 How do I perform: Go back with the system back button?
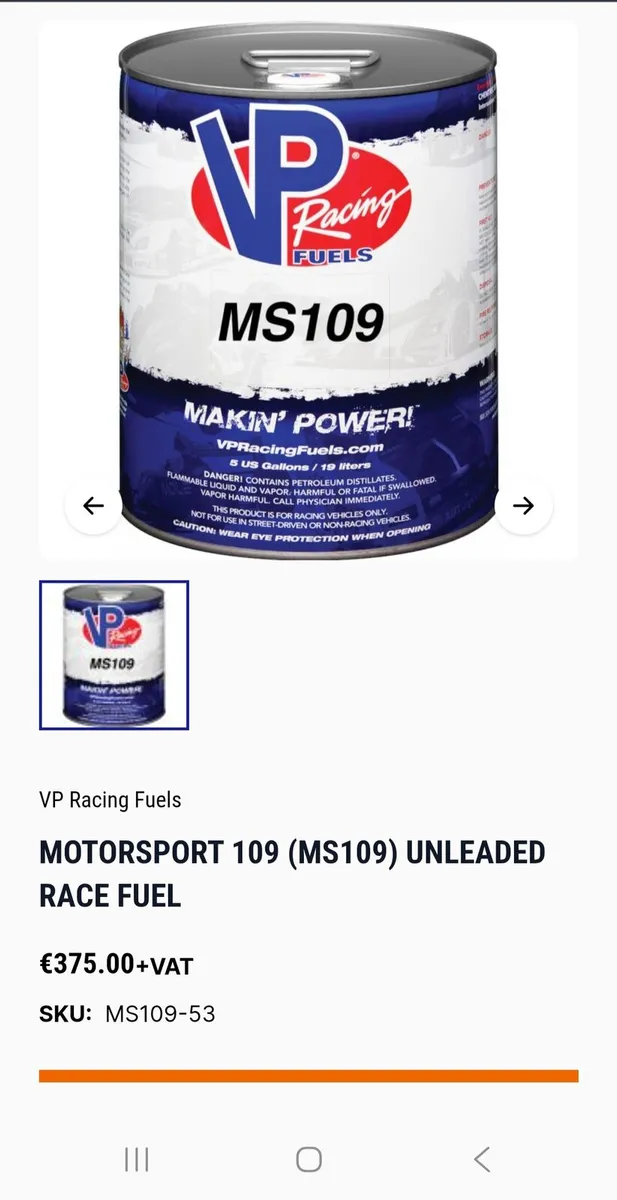coord(482,1159)
